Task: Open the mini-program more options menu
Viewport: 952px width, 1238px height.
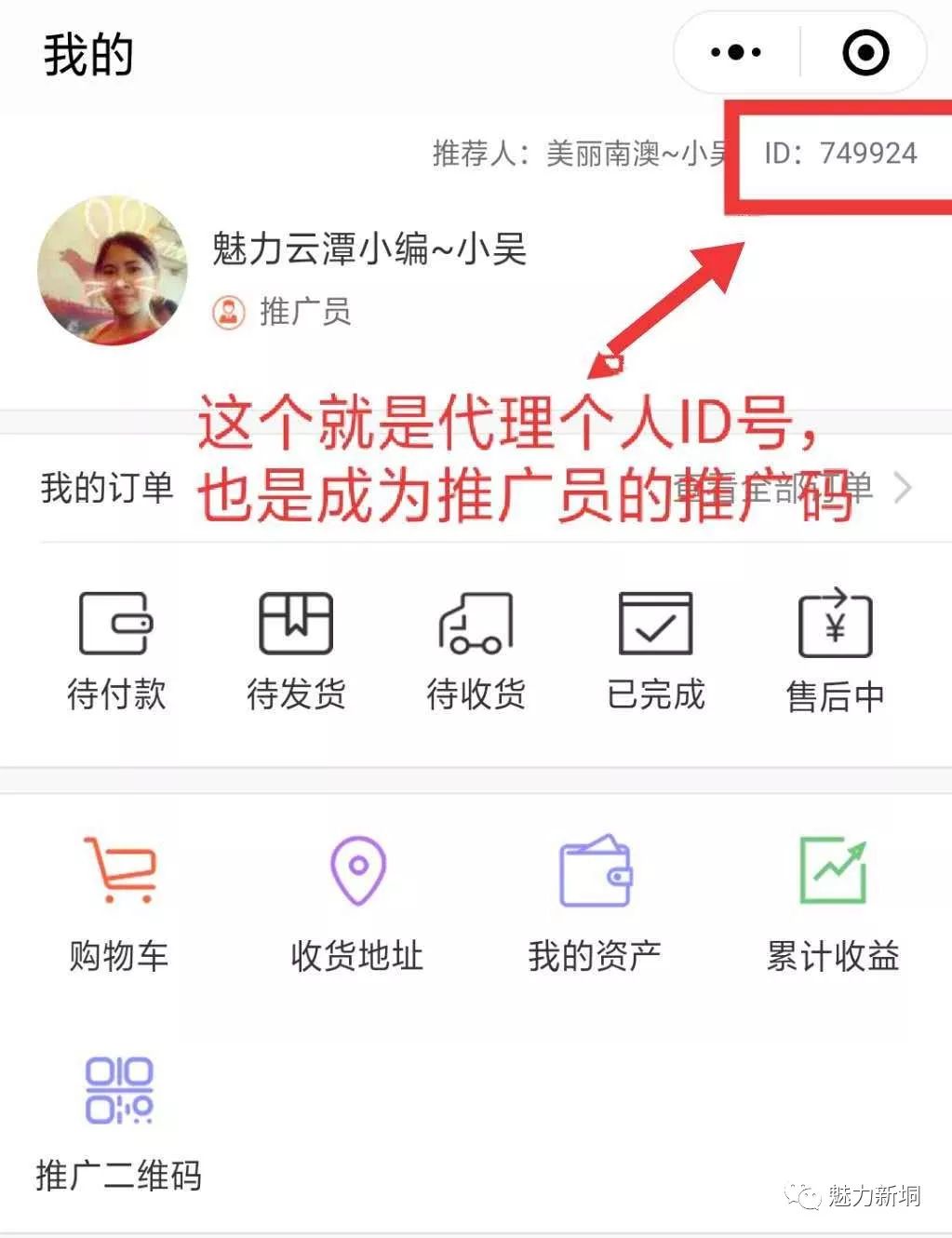Action: [736, 53]
